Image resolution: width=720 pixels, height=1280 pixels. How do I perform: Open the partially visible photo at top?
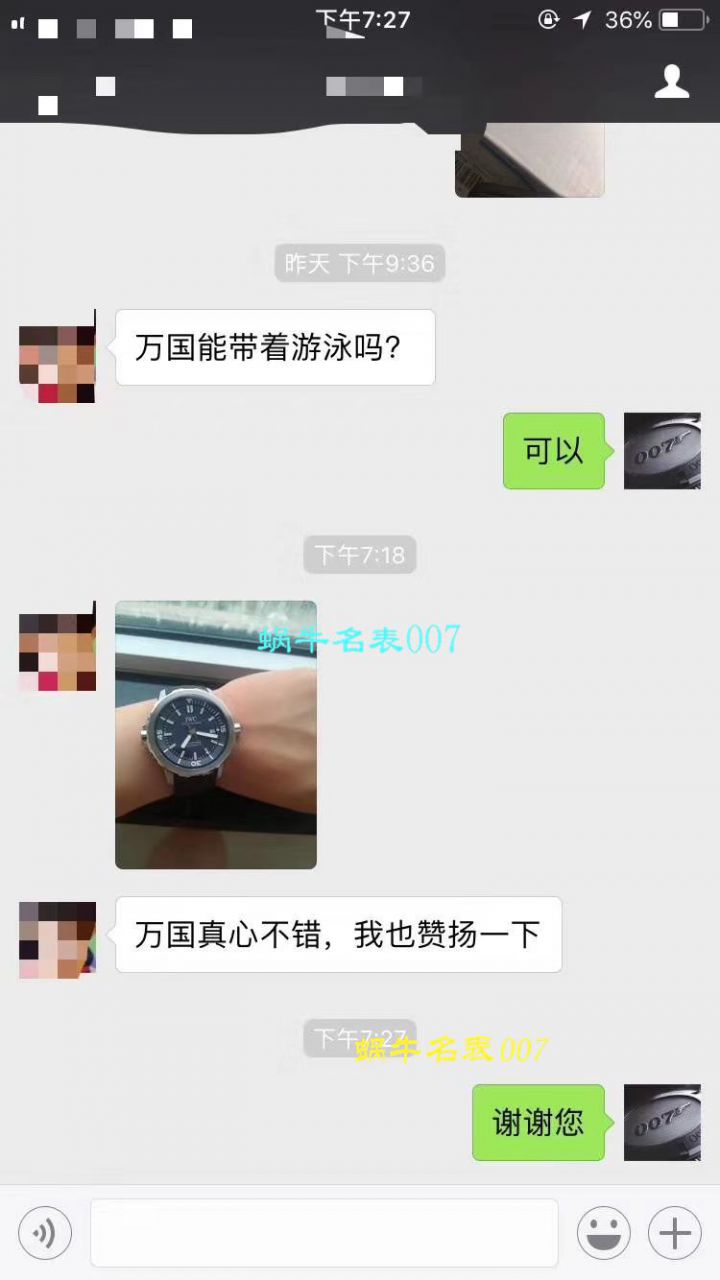point(530,160)
